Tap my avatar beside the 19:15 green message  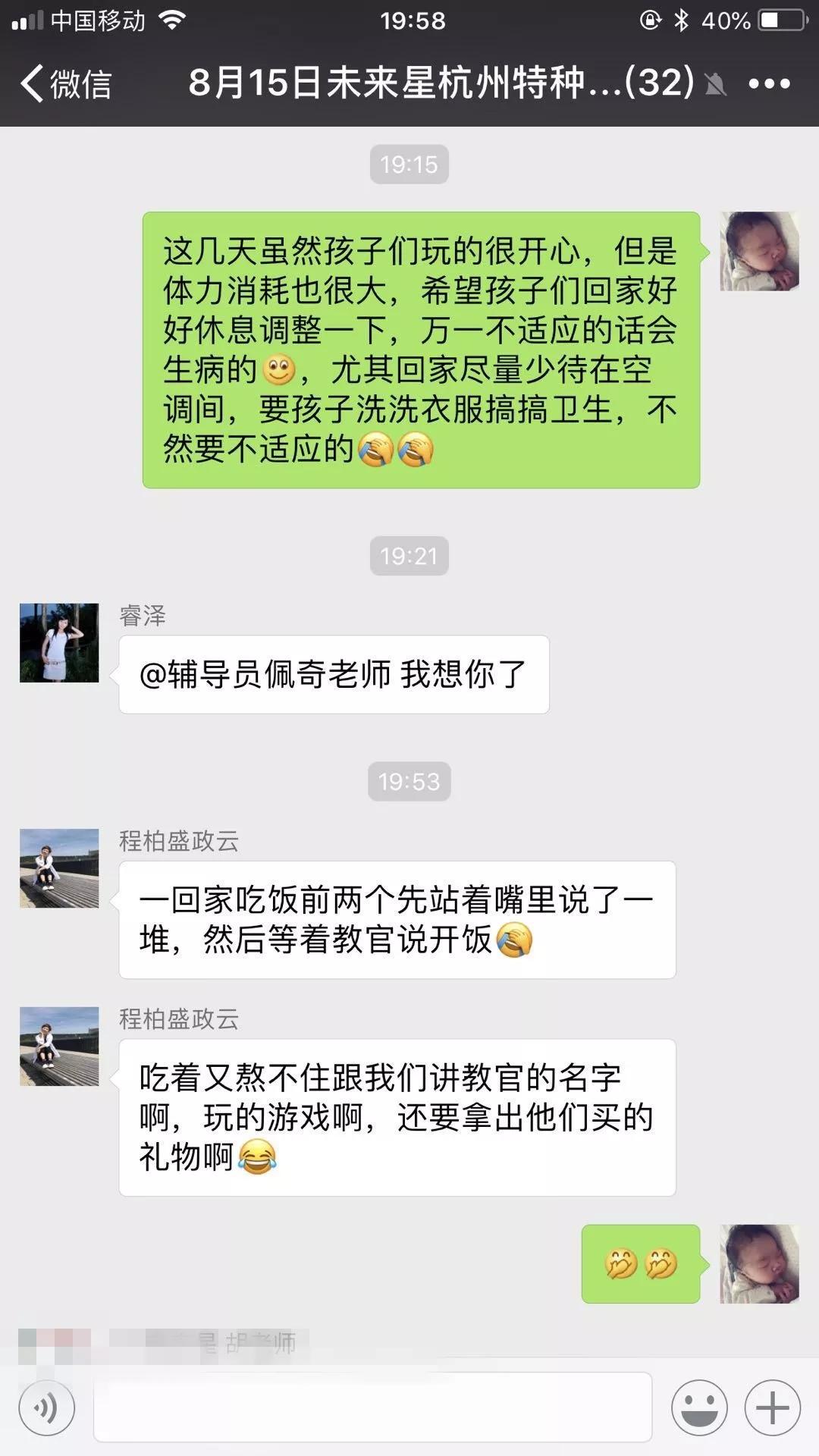pos(759,251)
